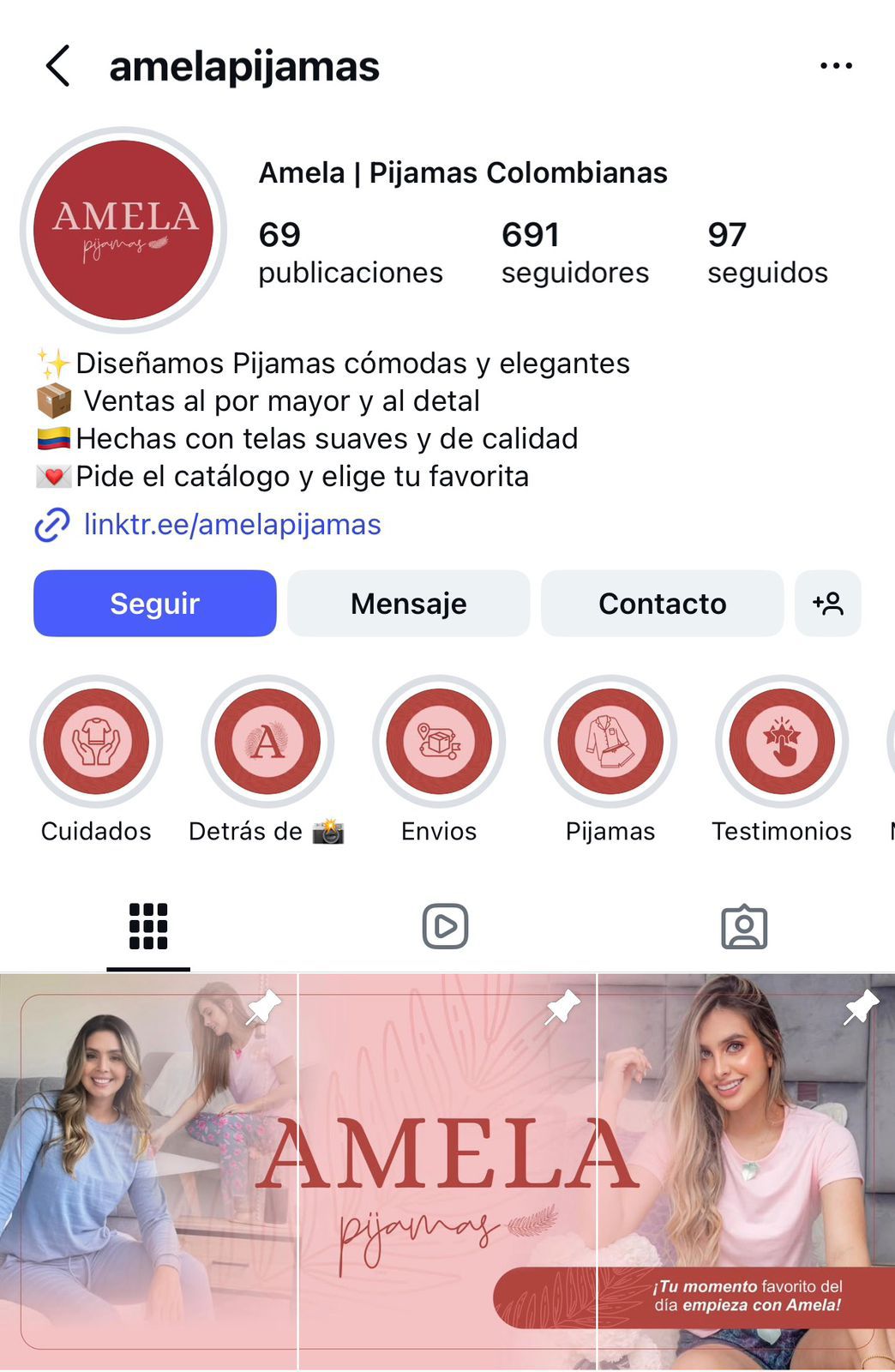Send a message via Mensaje button
Image resolution: width=895 pixels, height=1372 pixels.
pyautogui.click(x=408, y=604)
